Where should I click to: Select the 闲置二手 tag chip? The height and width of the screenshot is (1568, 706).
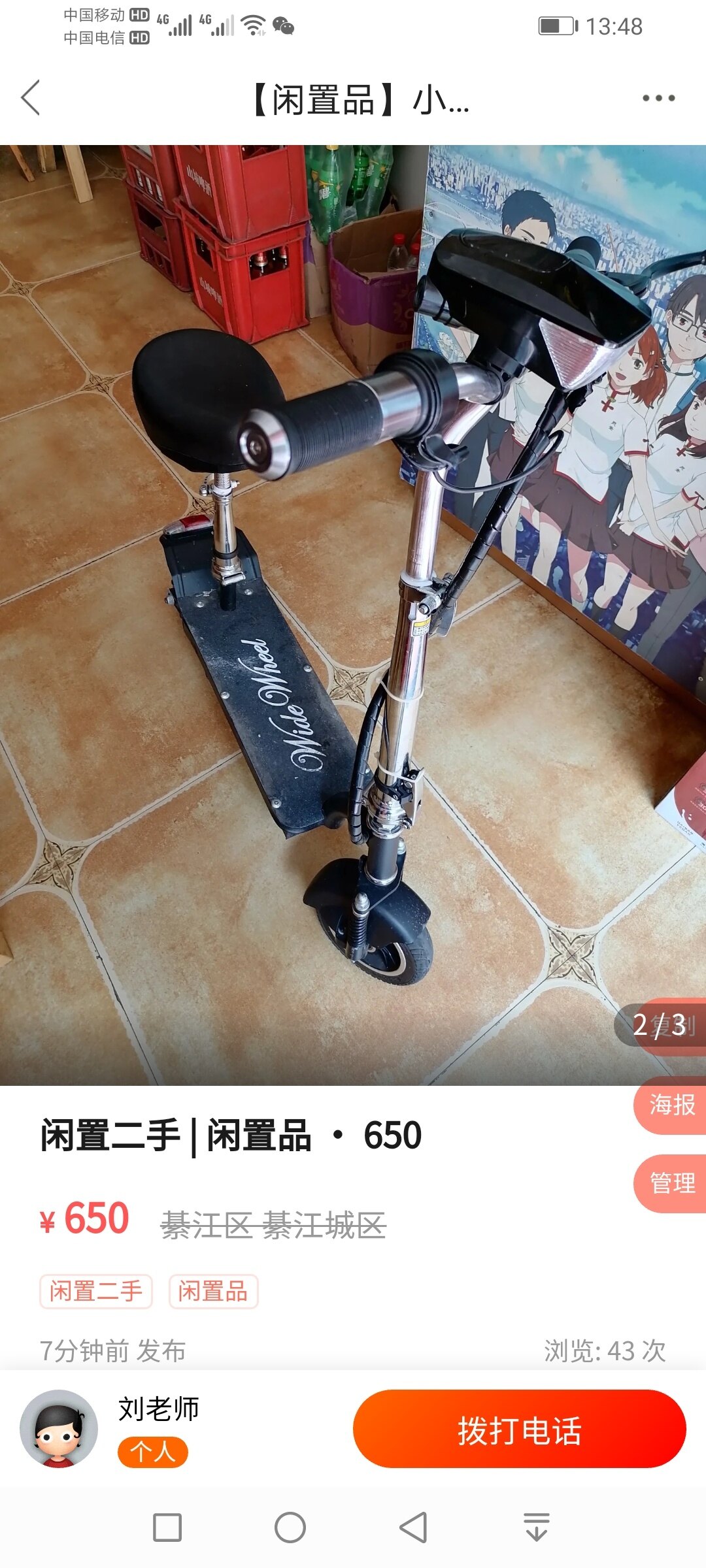(96, 1292)
